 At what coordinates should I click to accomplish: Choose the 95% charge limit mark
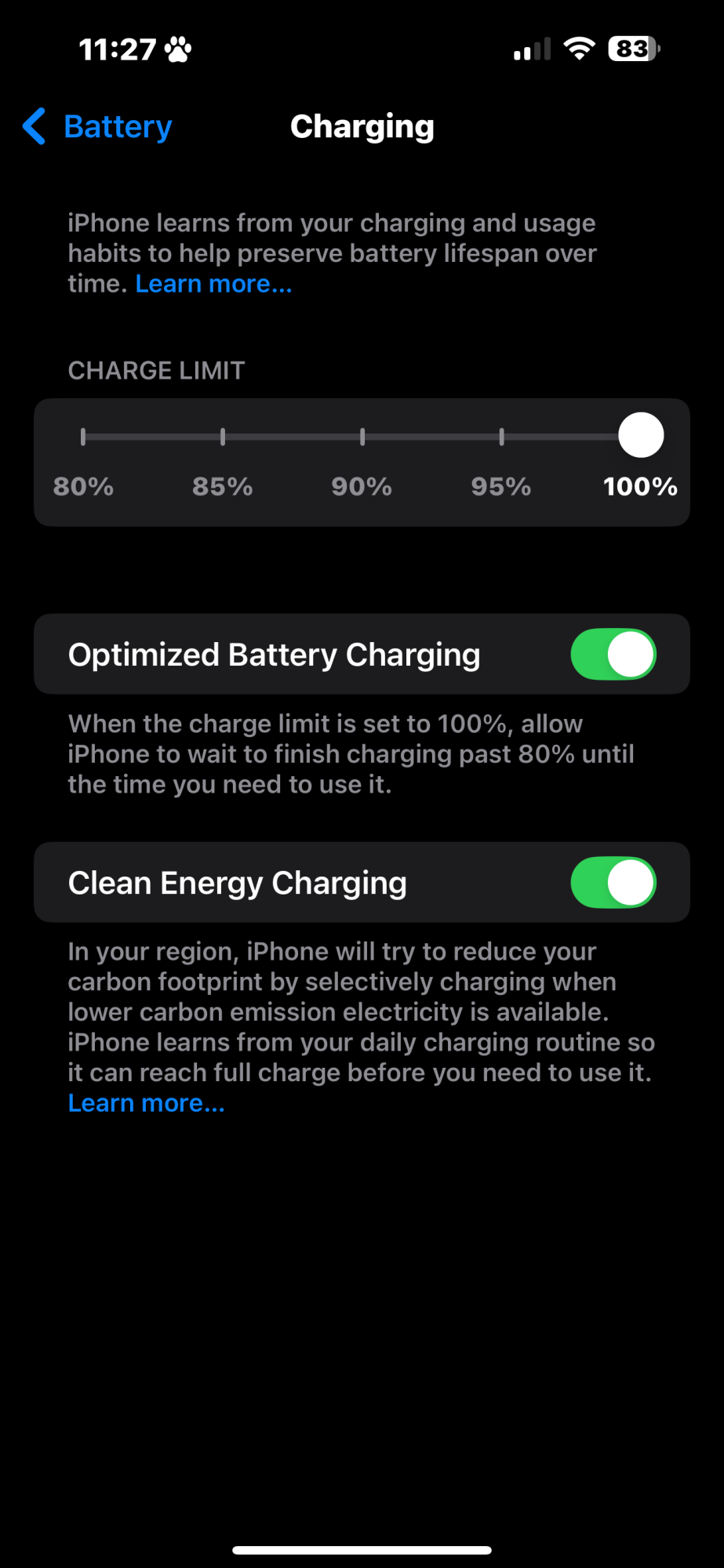tap(501, 437)
